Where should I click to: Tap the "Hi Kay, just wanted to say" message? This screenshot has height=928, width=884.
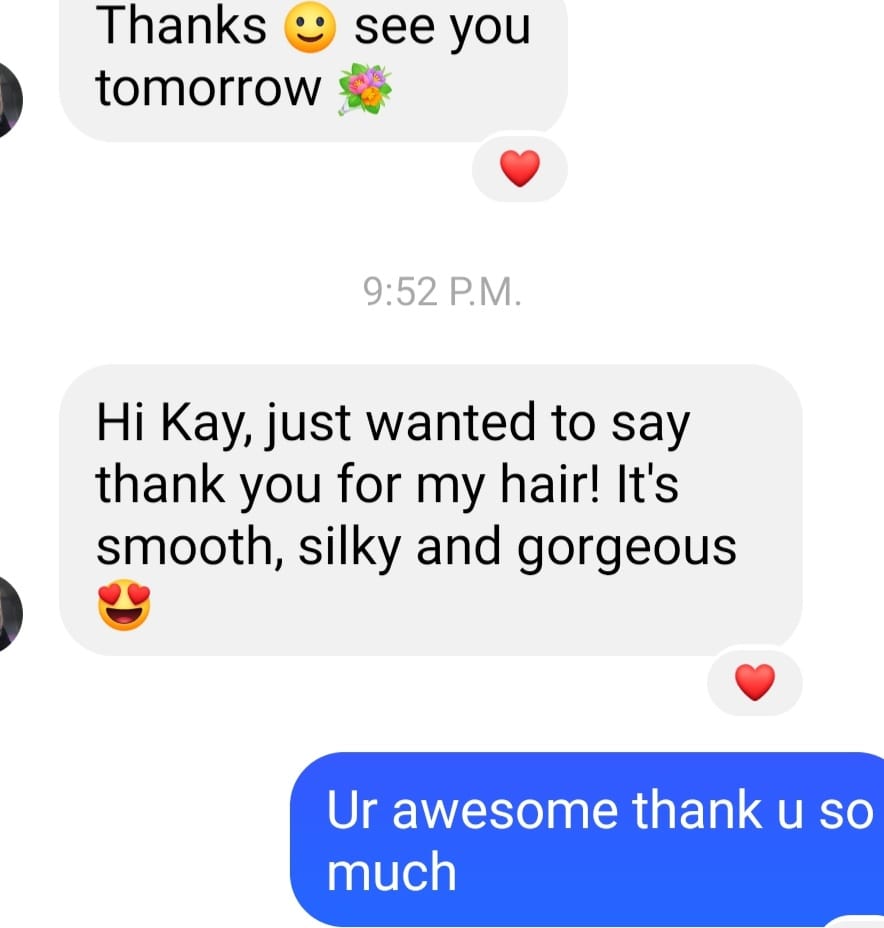point(430,508)
